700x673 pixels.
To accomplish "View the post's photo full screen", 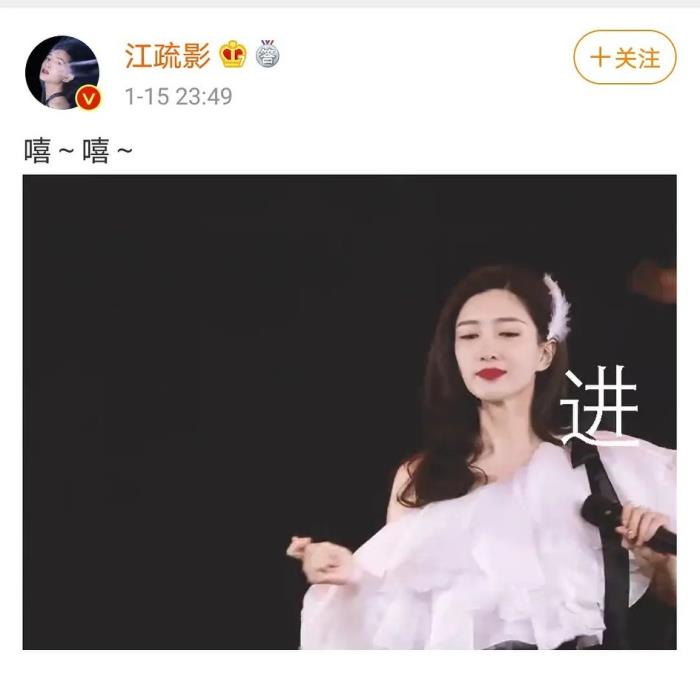I will pyautogui.click(x=349, y=412).
